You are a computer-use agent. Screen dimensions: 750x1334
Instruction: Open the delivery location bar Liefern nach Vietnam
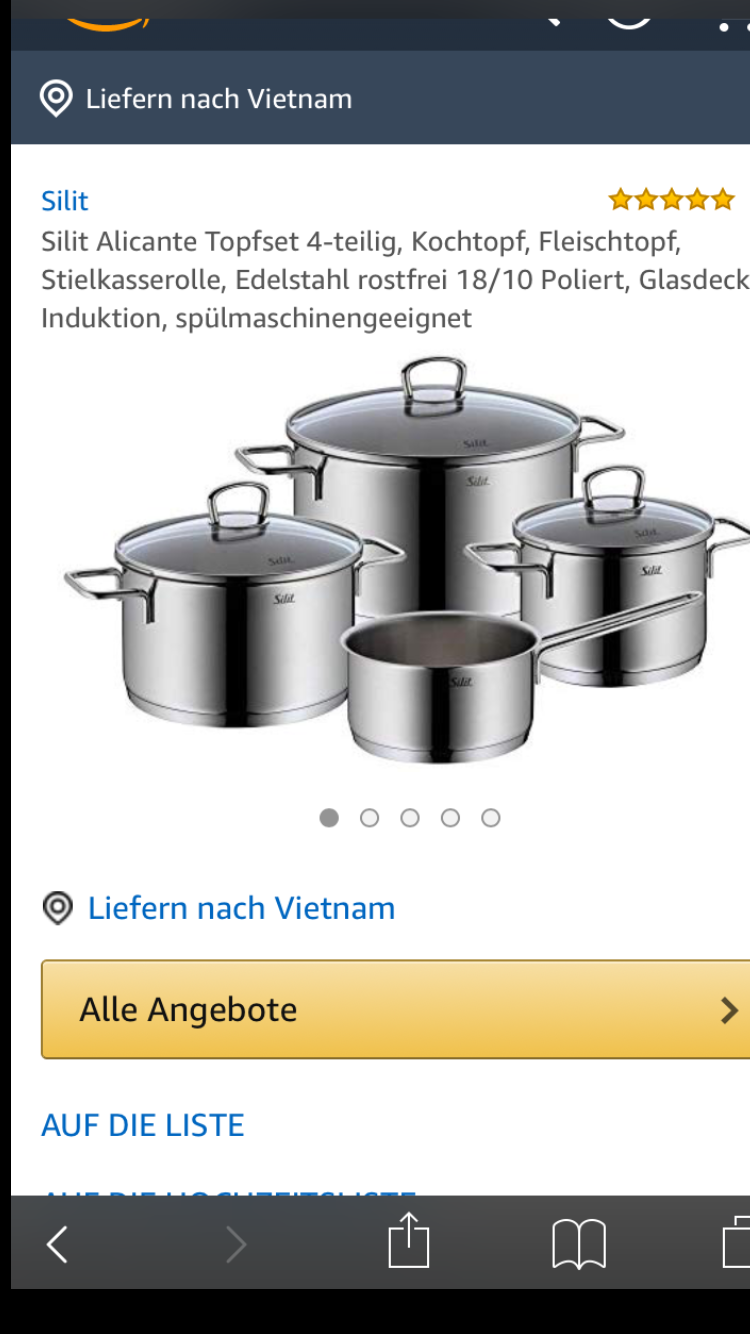pyautogui.click(x=200, y=99)
